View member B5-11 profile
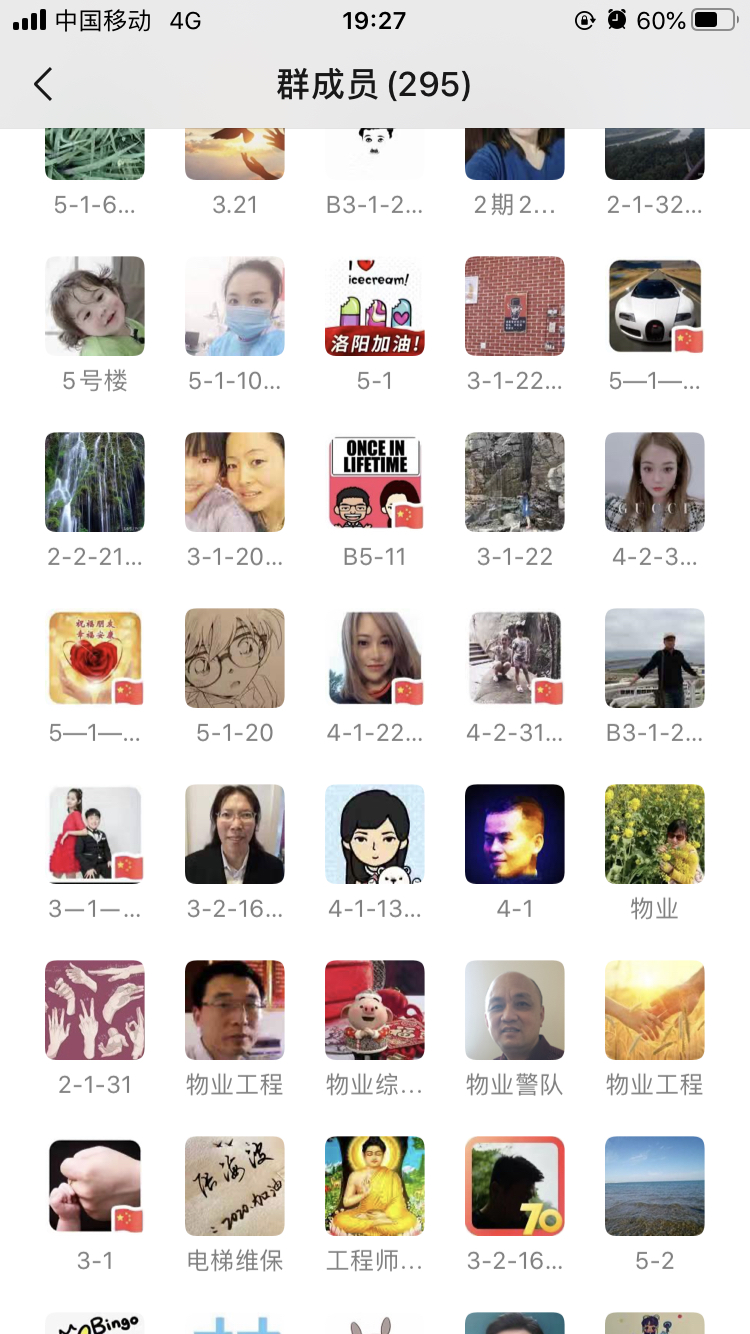 coord(375,482)
